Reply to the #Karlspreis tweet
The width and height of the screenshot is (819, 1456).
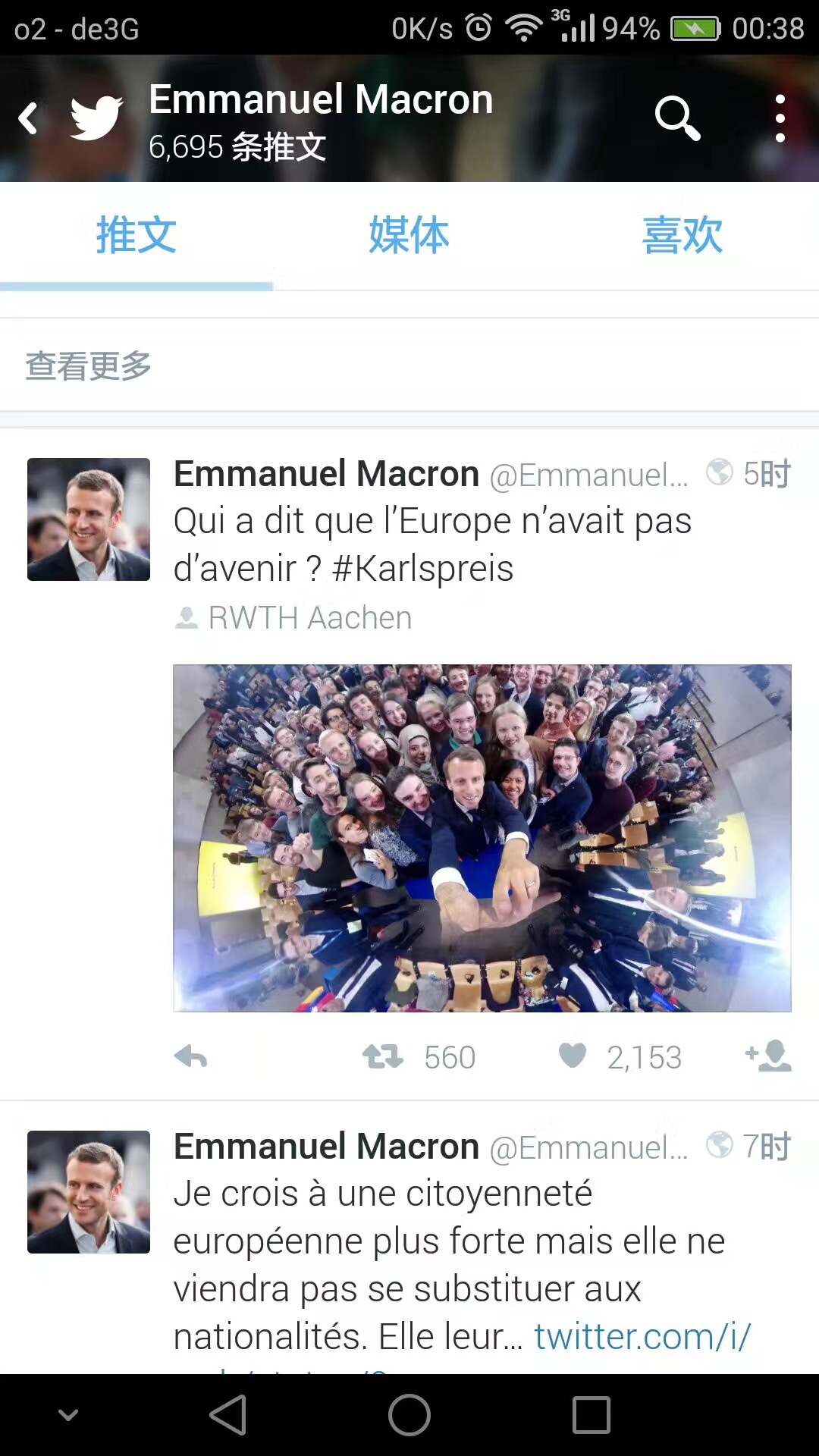tap(190, 1056)
